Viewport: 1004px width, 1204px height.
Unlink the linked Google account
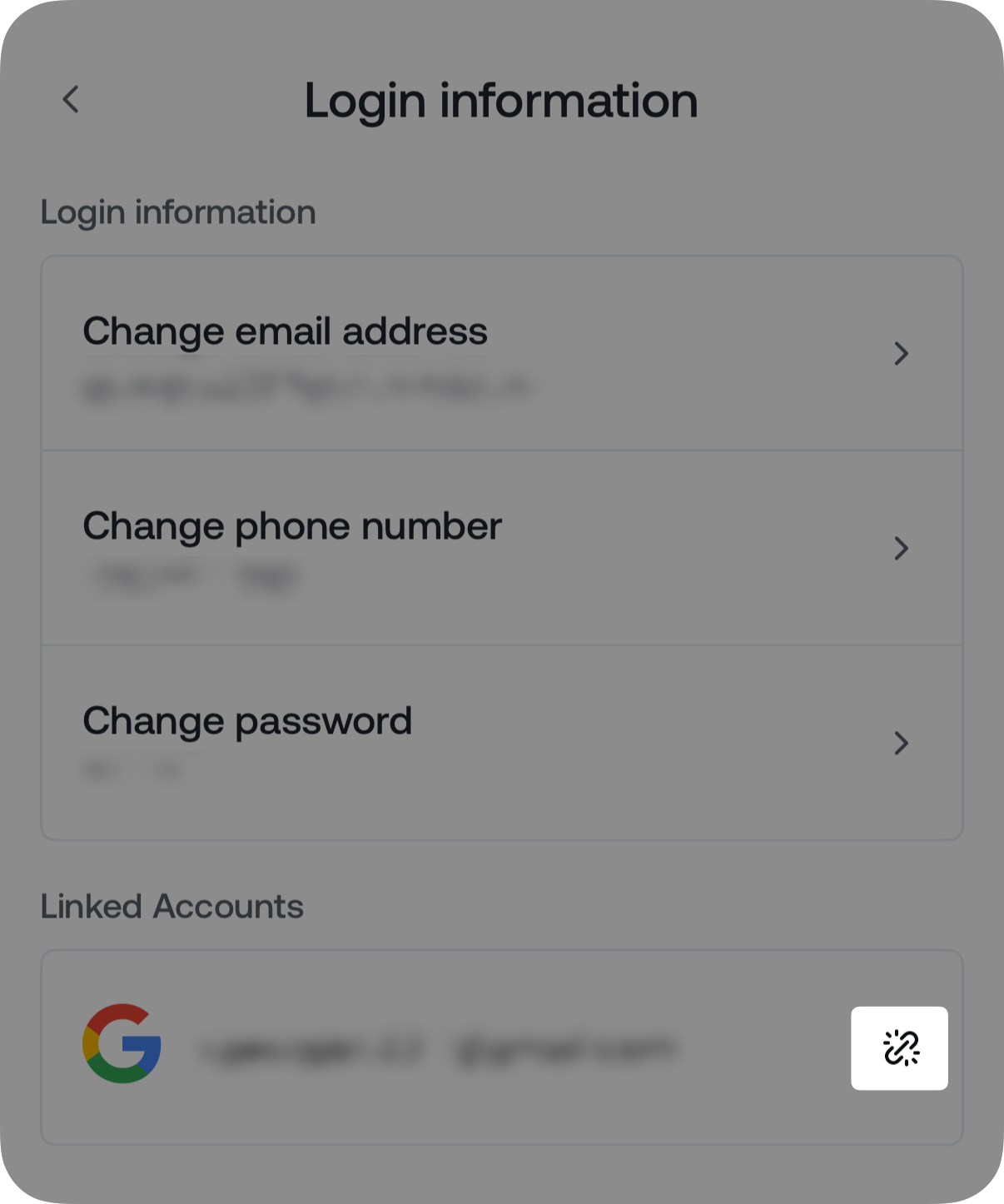tap(899, 1048)
